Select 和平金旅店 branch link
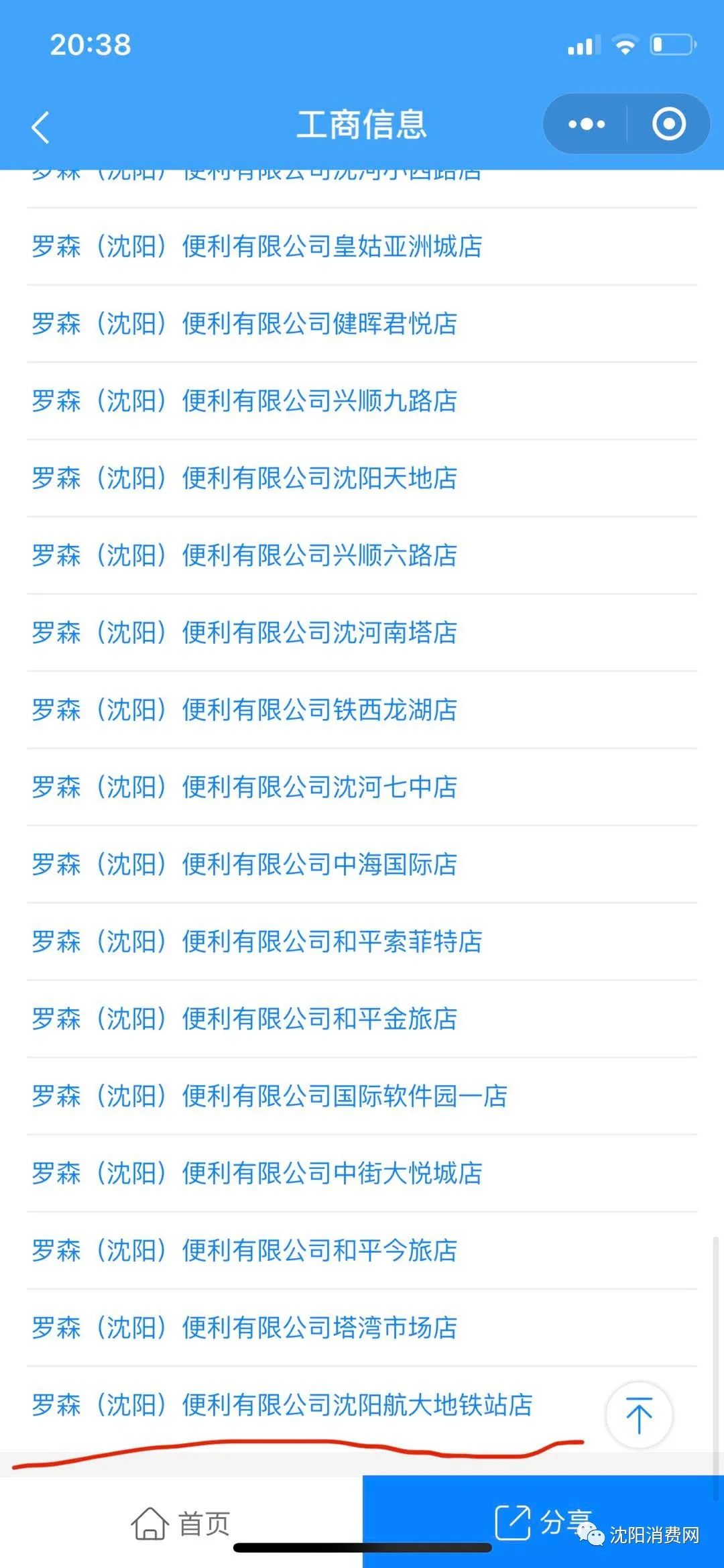The height and width of the screenshot is (1568, 724). point(245,1018)
